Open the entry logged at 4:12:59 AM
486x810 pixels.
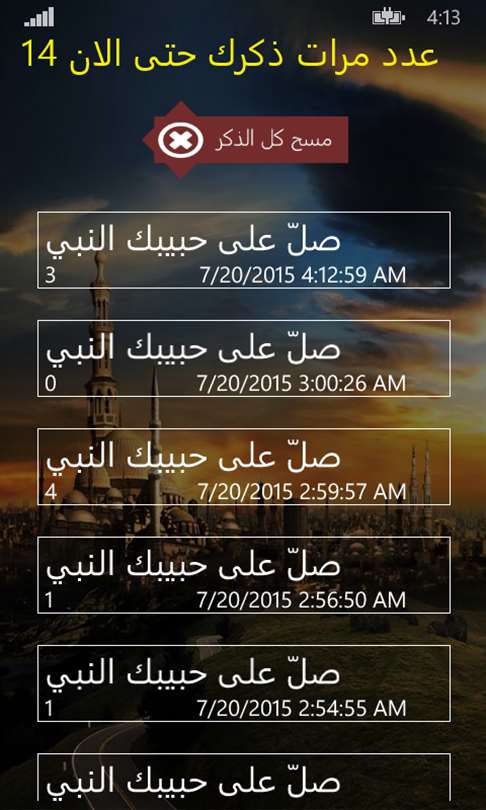click(x=244, y=250)
